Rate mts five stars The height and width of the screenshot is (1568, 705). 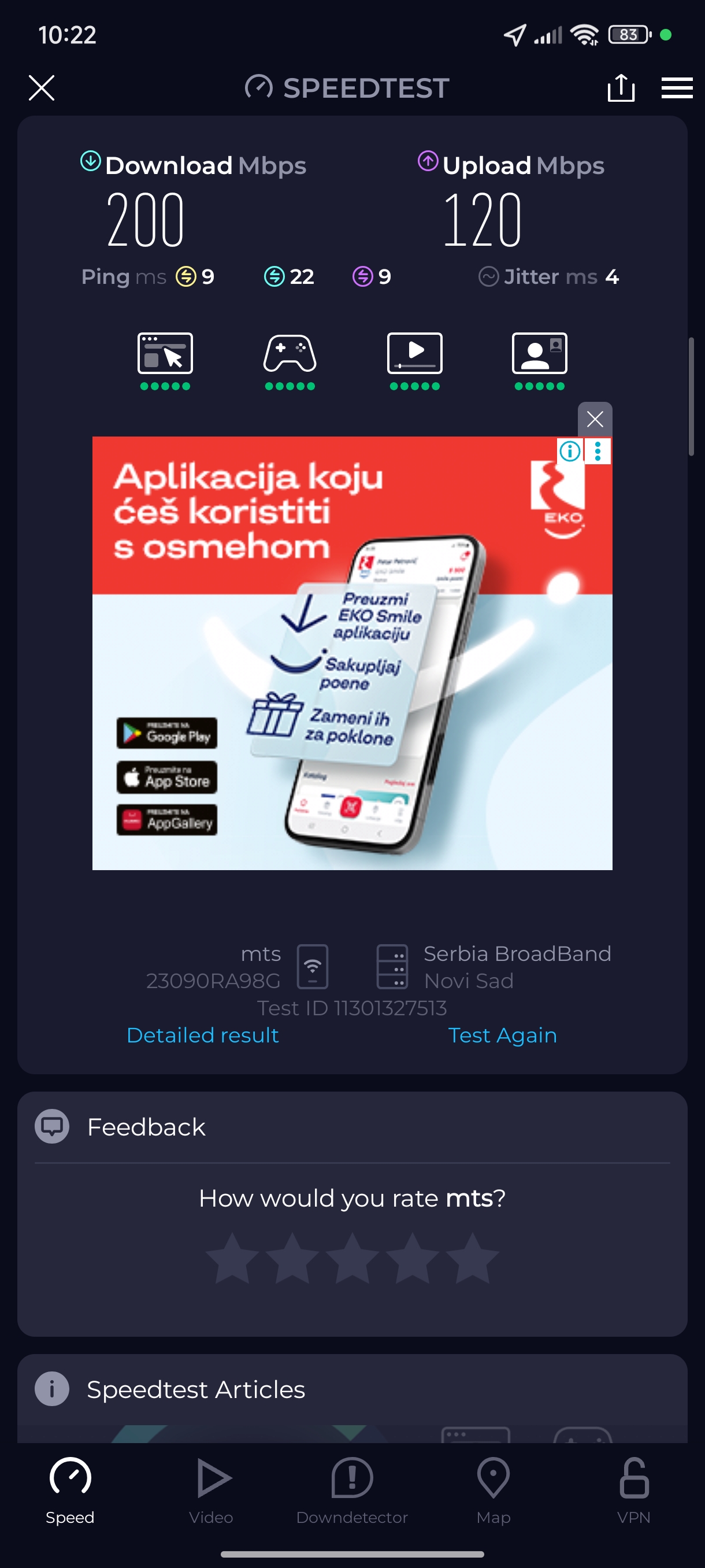(472, 1259)
